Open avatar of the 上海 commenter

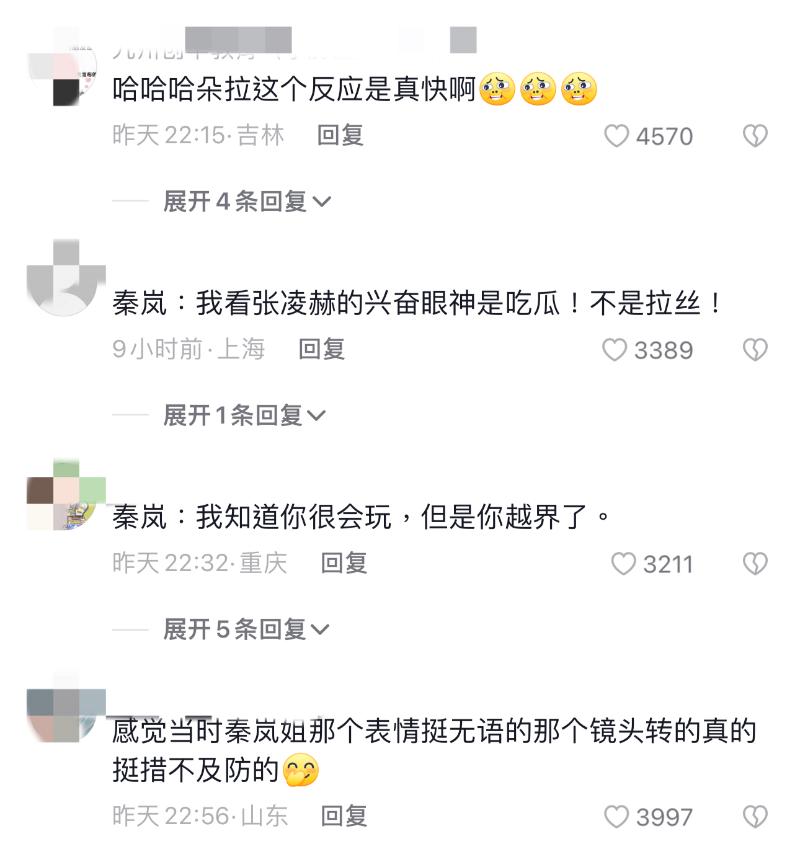tap(65, 278)
